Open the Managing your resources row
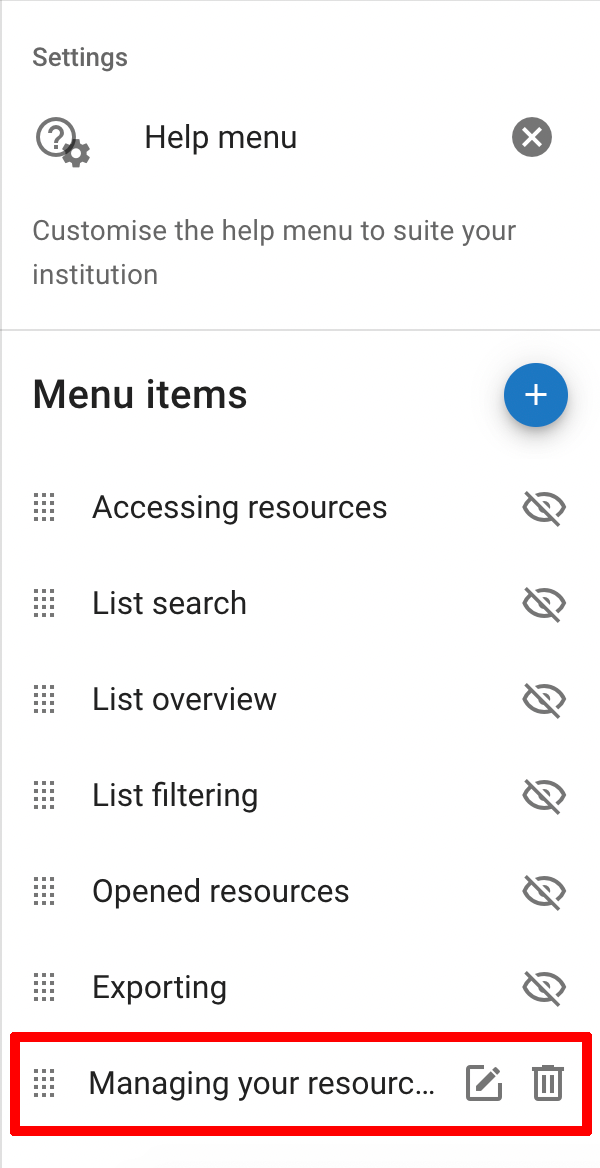The width and height of the screenshot is (600, 1168). click(262, 1084)
